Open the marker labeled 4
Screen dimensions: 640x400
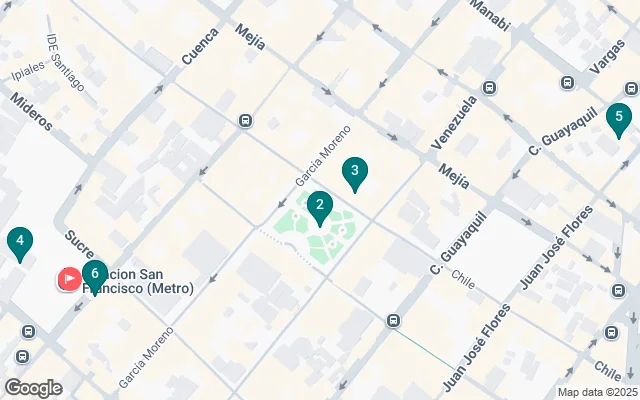pyautogui.click(x=19, y=242)
